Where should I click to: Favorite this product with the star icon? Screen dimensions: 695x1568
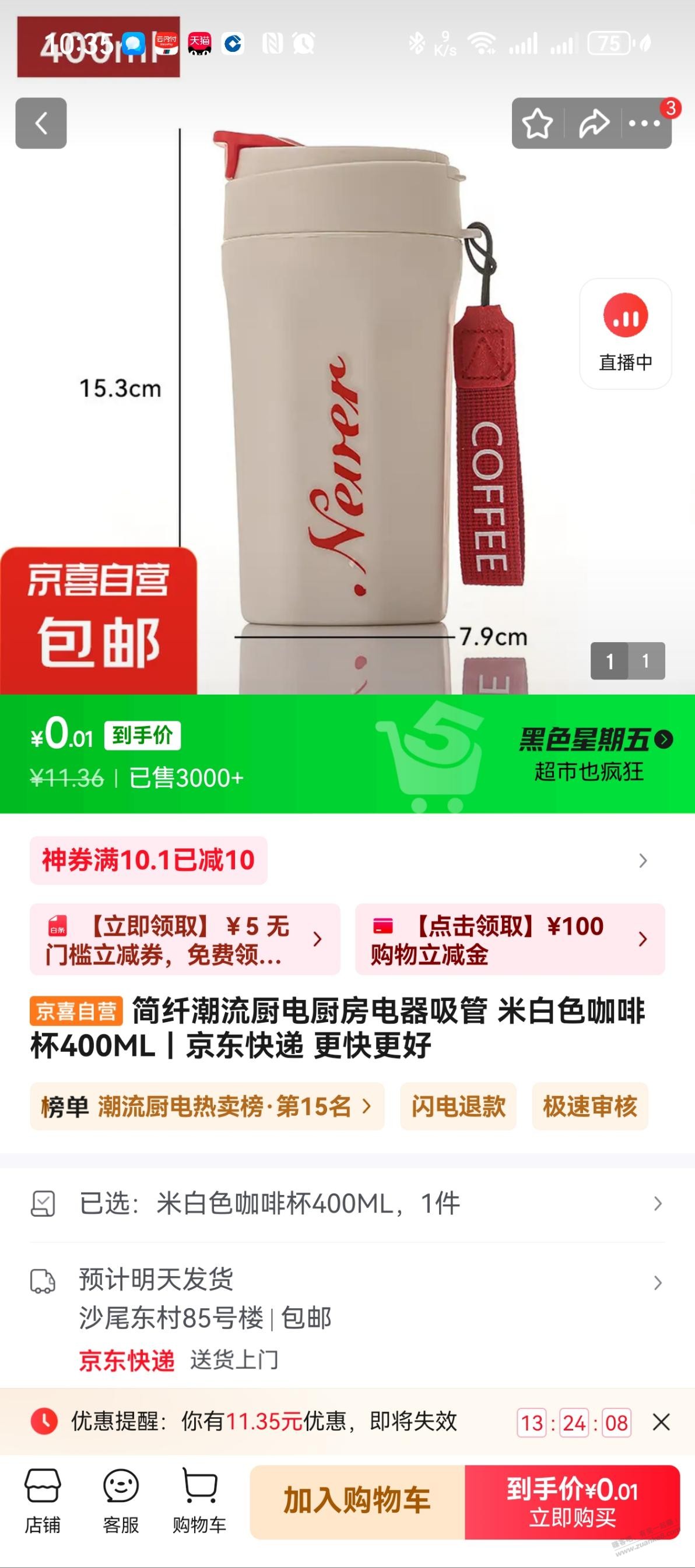[537, 124]
